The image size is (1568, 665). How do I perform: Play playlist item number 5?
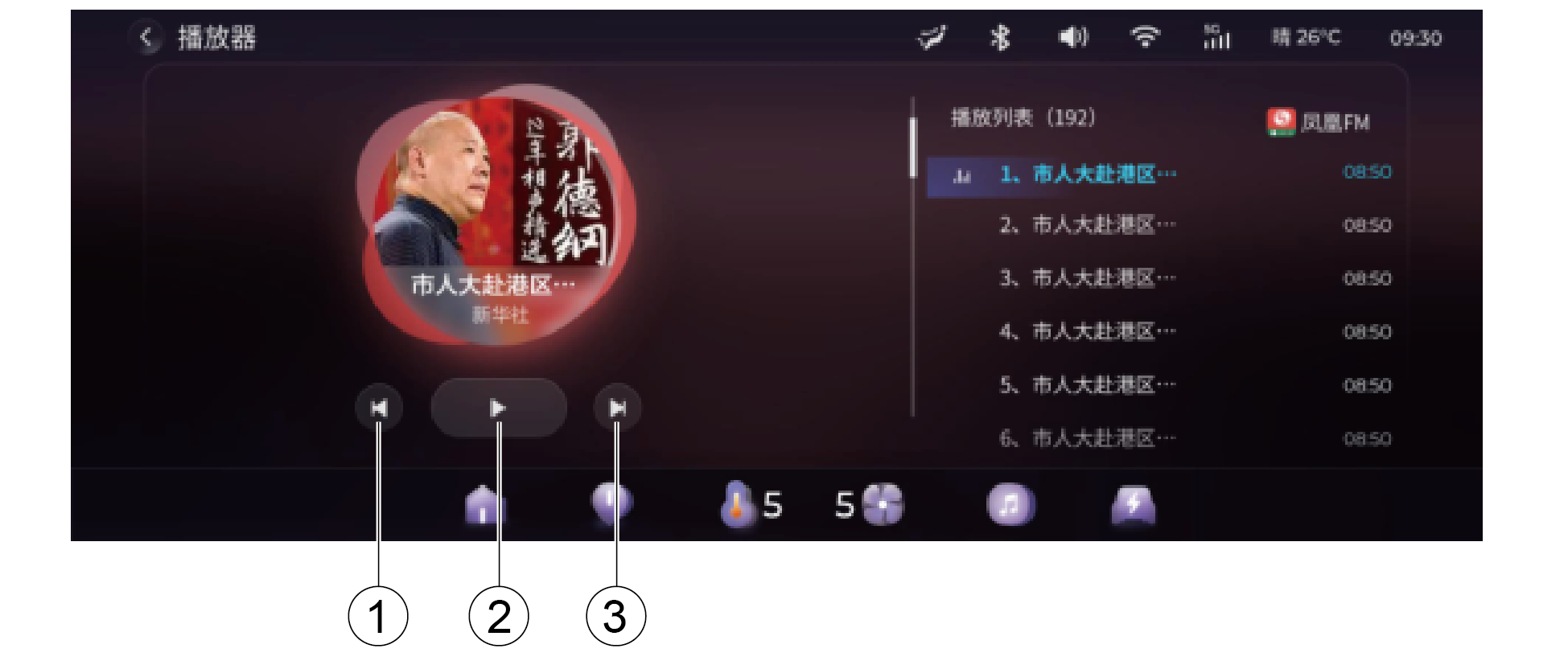coord(1087,385)
